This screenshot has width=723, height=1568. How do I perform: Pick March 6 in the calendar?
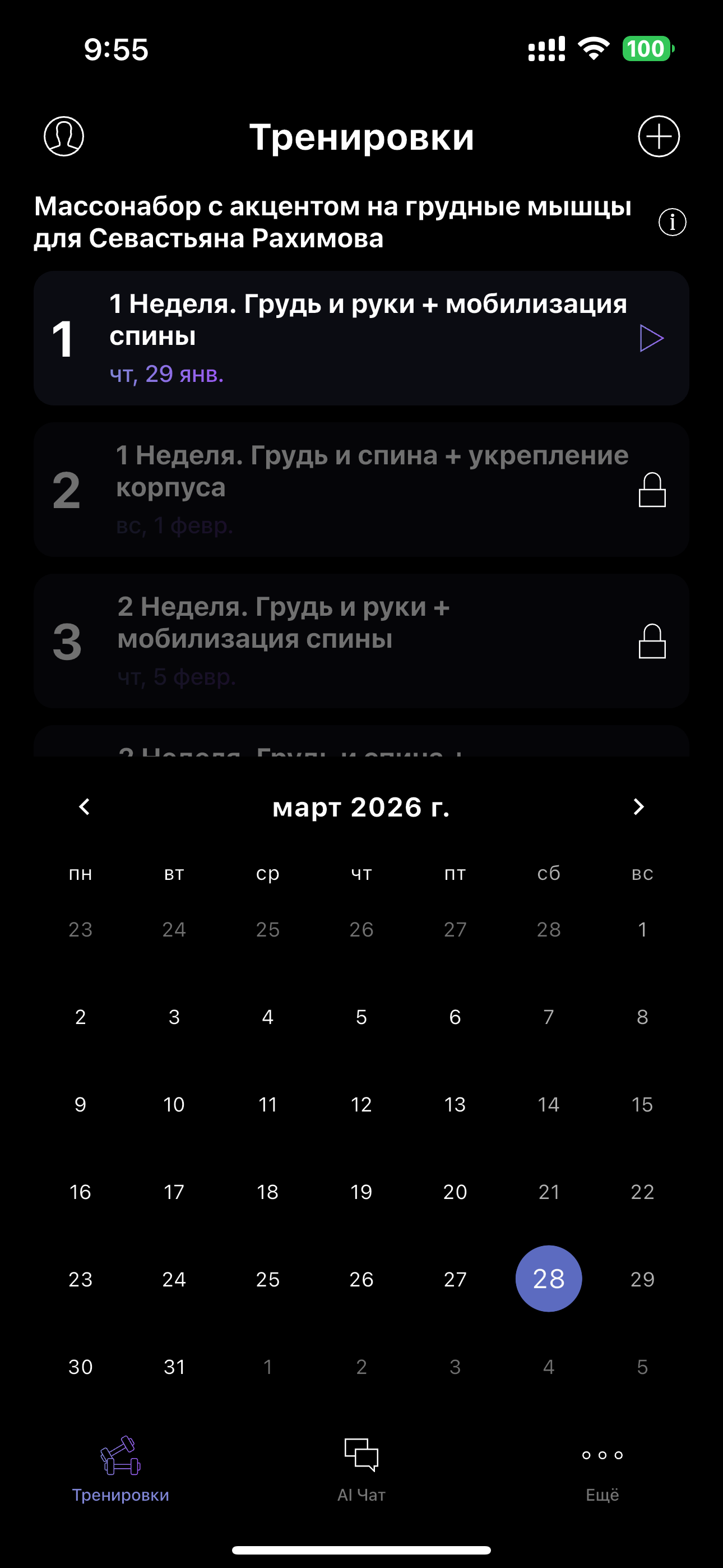pos(455,1017)
